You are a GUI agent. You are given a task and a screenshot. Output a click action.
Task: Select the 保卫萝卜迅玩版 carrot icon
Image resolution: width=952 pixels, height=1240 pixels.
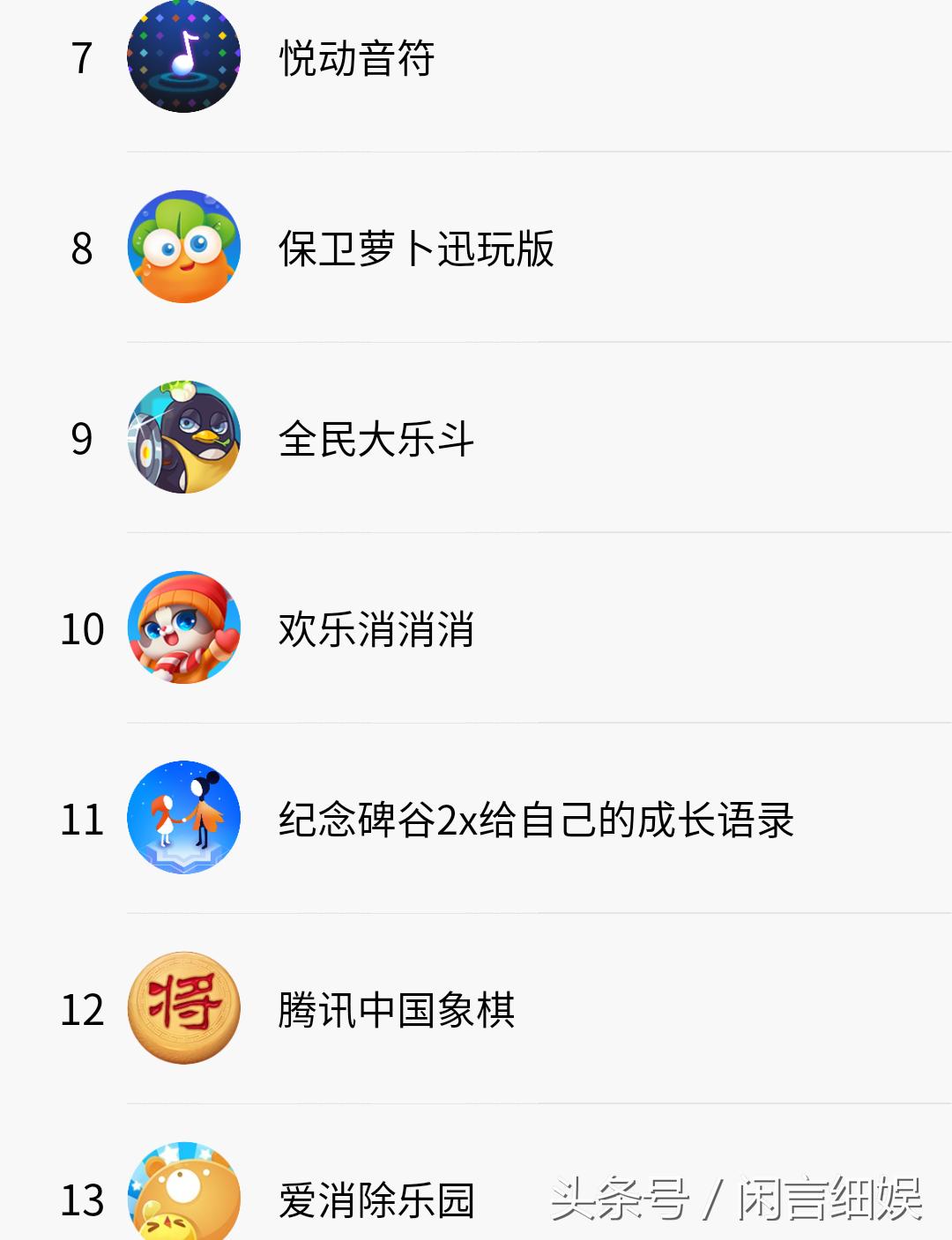click(x=185, y=247)
